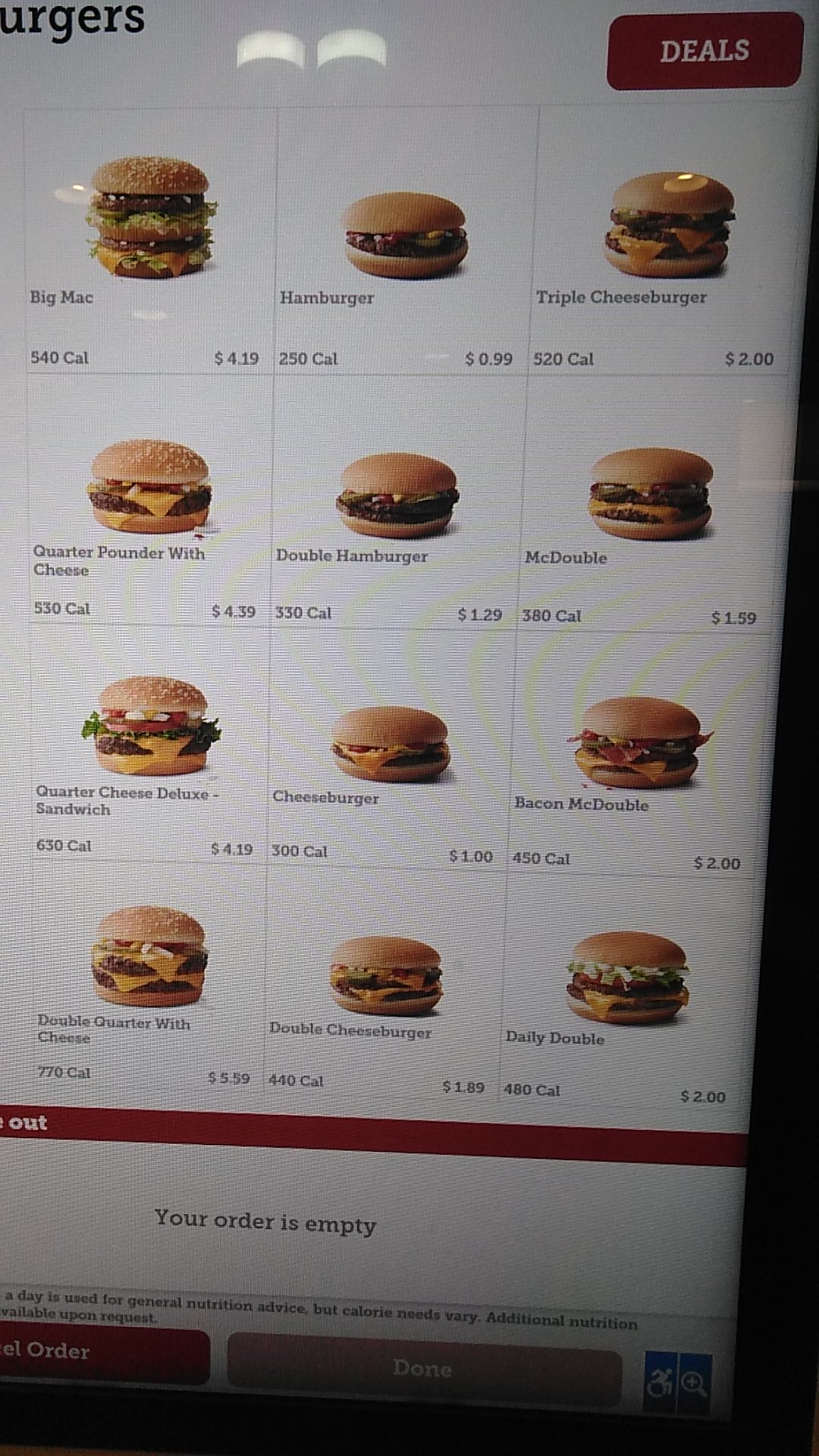819x1456 pixels.
Task: Select the Double Cheeseburger
Action: coord(385,977)
